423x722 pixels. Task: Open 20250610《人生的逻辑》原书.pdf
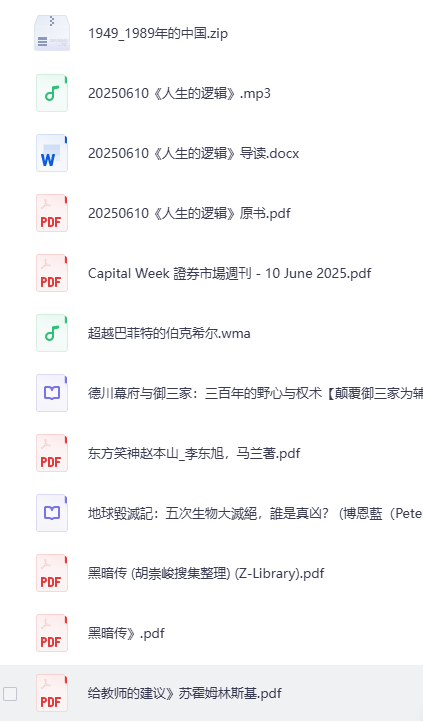coord(189,214)
